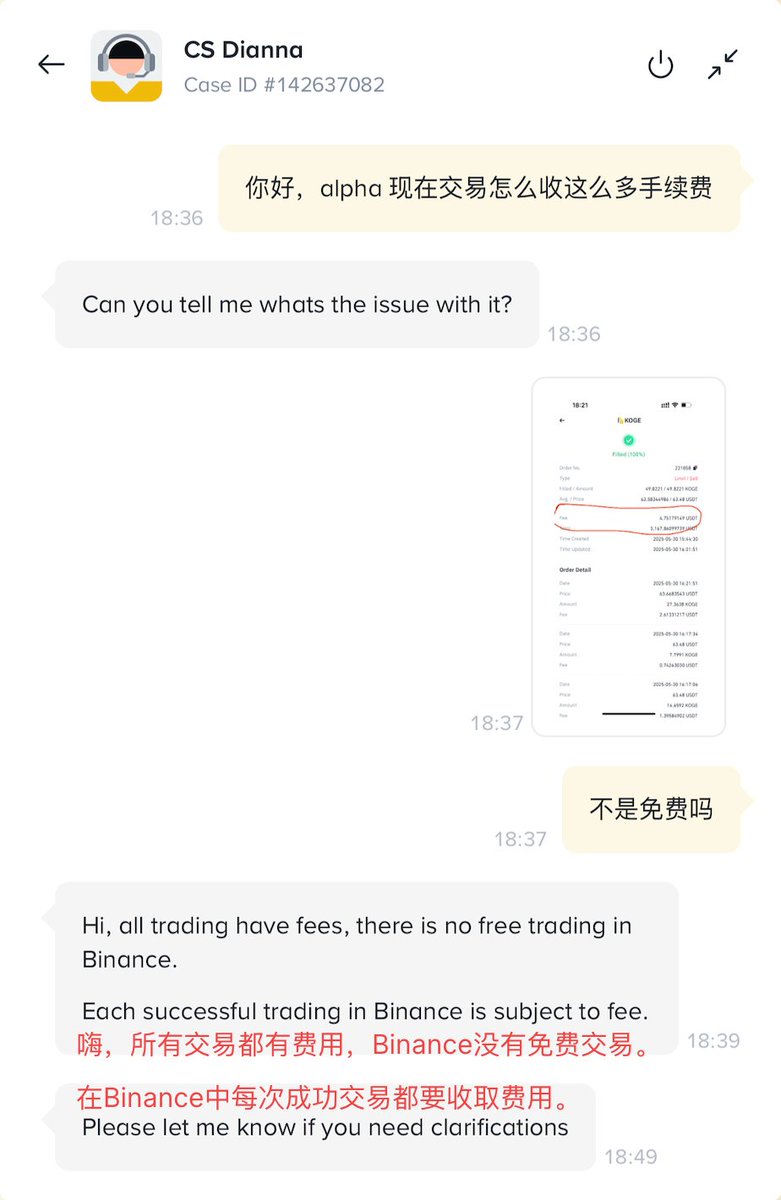The width and height of the screenshot is (781, 1200).
Task: Minimize the chat window
Action: click(723, 65)
